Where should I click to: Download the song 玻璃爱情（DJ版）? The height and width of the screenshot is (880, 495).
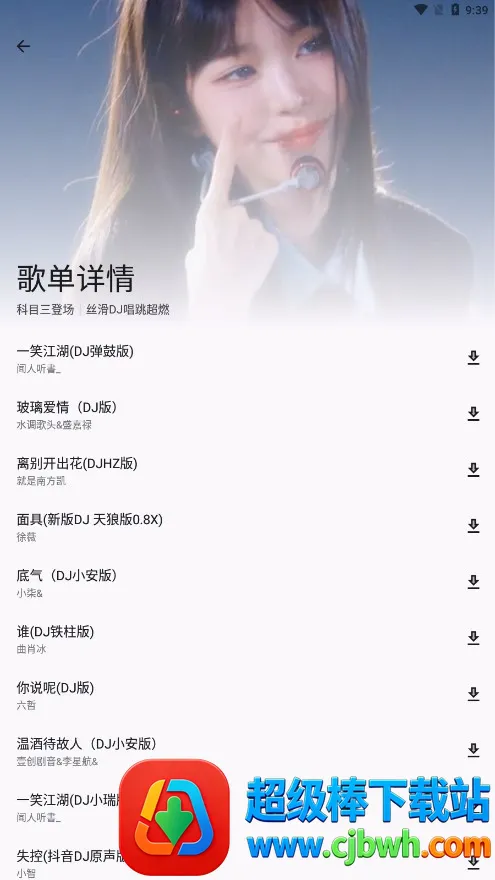pyautogui.click(x=474, y=414)
